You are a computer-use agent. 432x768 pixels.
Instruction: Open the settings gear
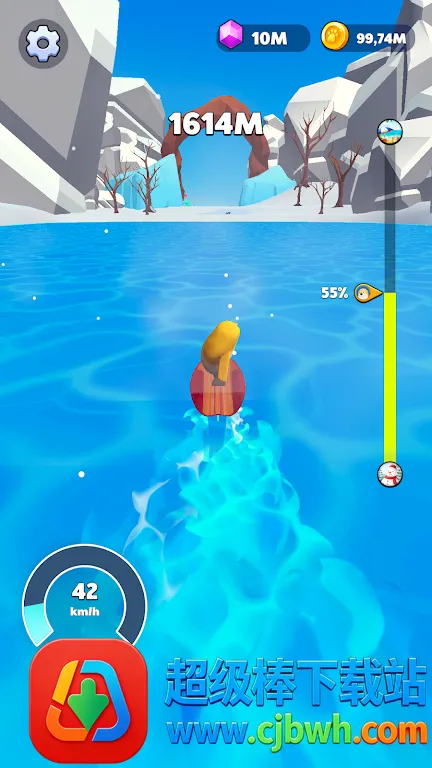pyautogui.click(x=43, y=43)
